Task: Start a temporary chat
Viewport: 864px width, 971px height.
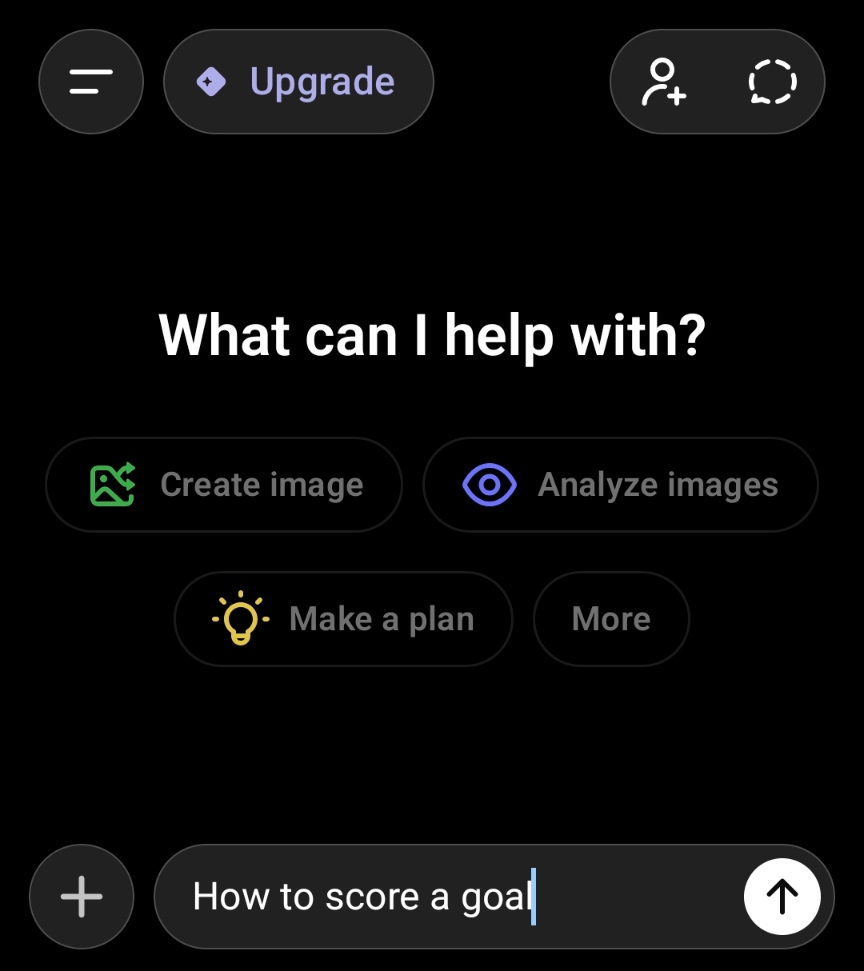Action: pos(772,82)
